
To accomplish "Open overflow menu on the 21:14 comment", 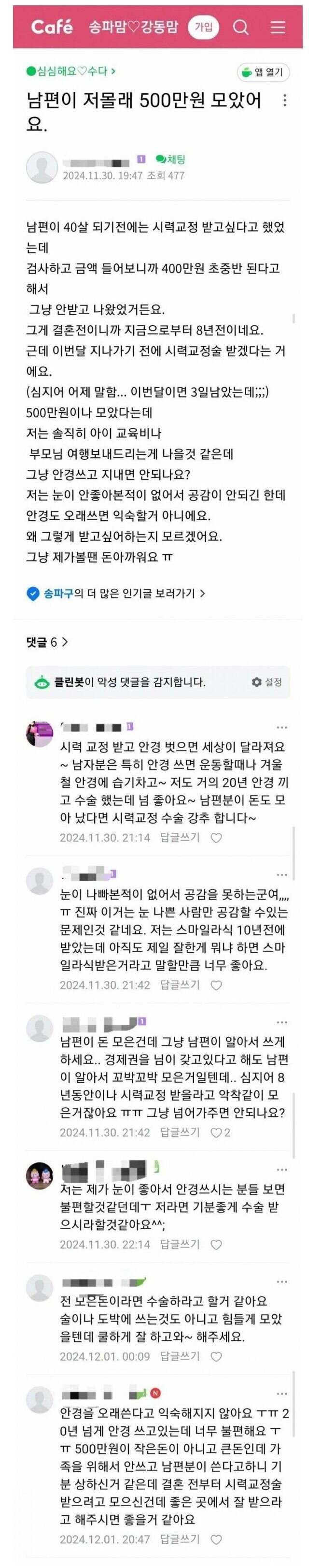I will click(x=281, y=727).
